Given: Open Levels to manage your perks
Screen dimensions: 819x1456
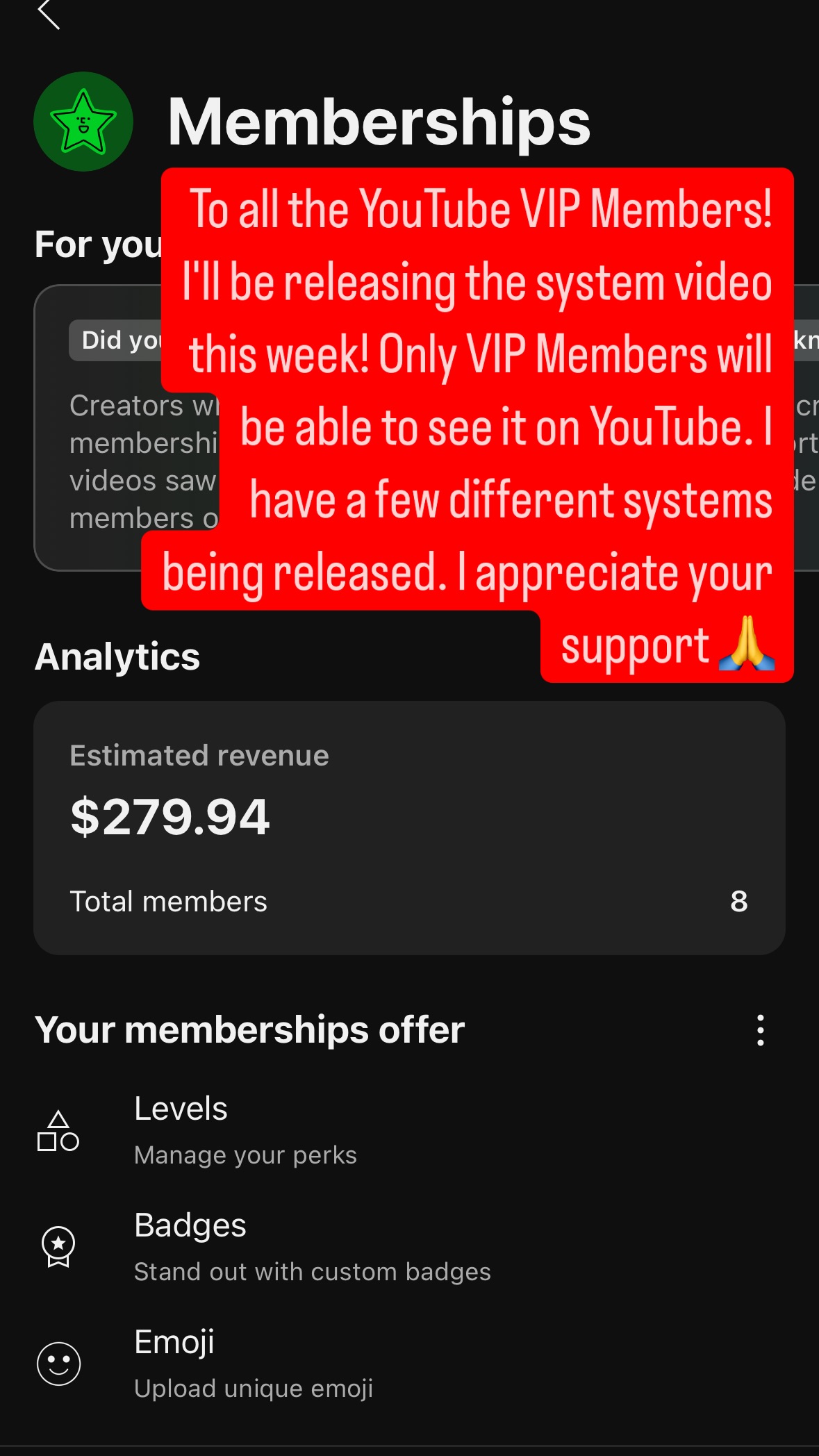Looking at the screenshot, I should click(x=245, y=1130).
